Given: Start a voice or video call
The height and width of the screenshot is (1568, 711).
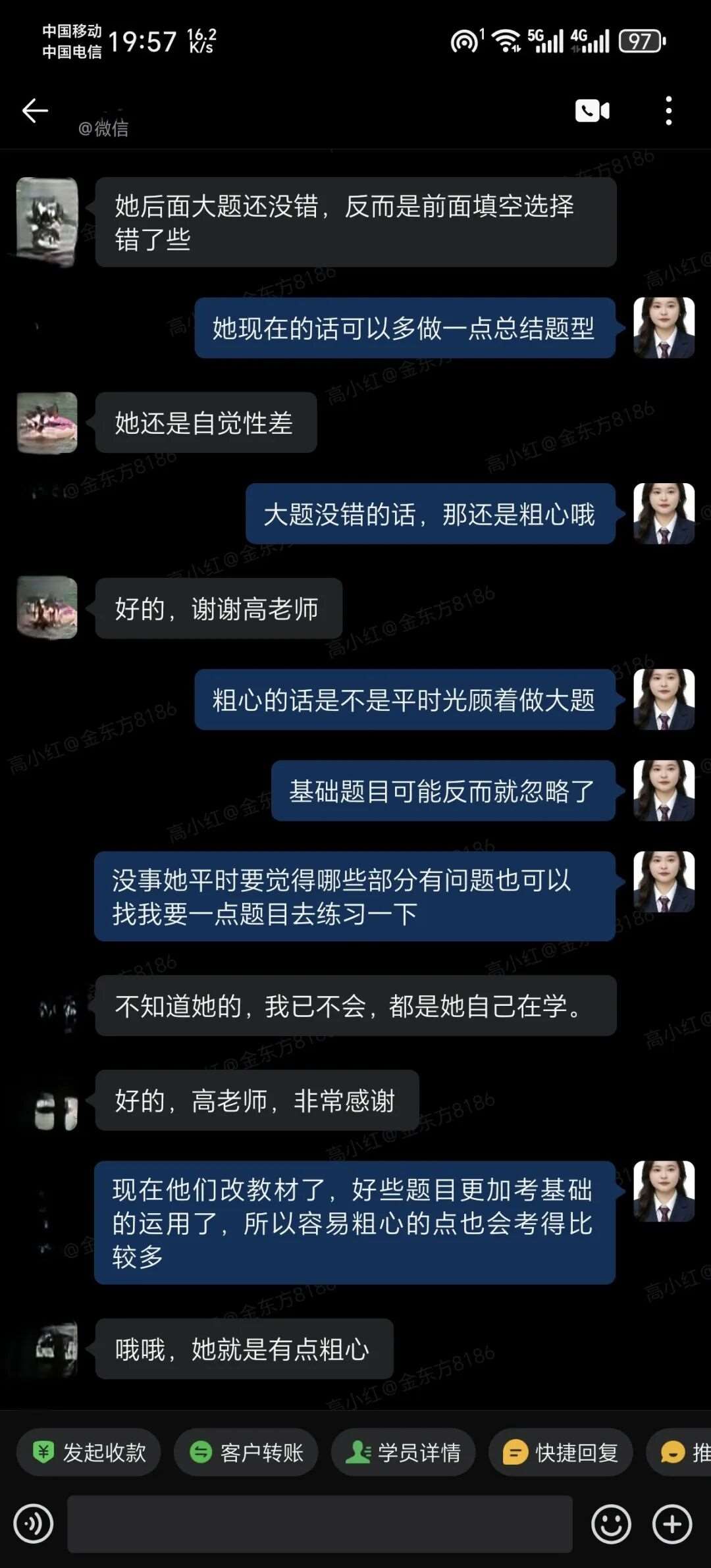Looking at the screenshot, I should (592, 111).
